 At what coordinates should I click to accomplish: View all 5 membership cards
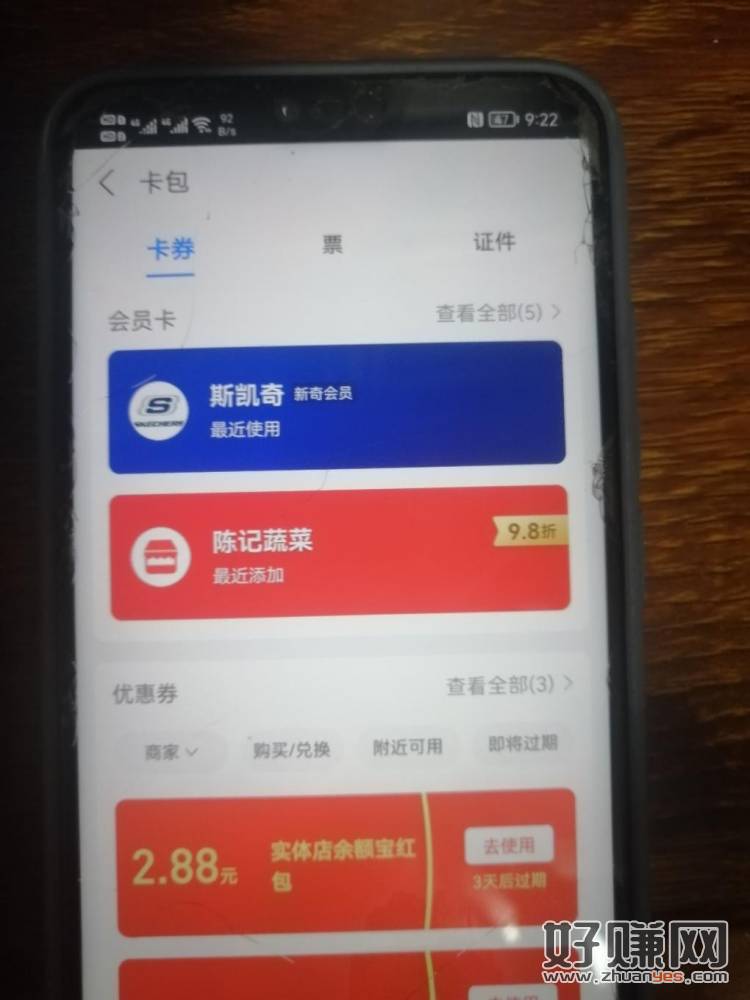[x=498, y=313]
